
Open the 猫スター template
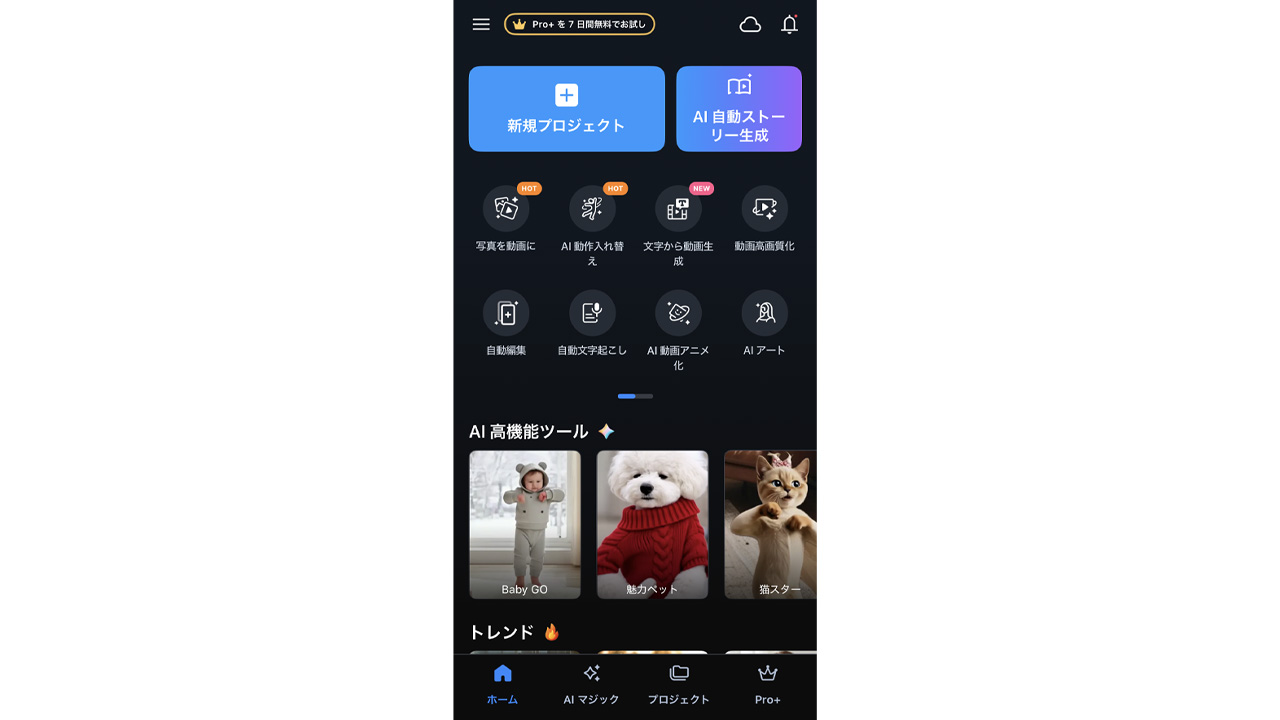click(x=771, y=524)
